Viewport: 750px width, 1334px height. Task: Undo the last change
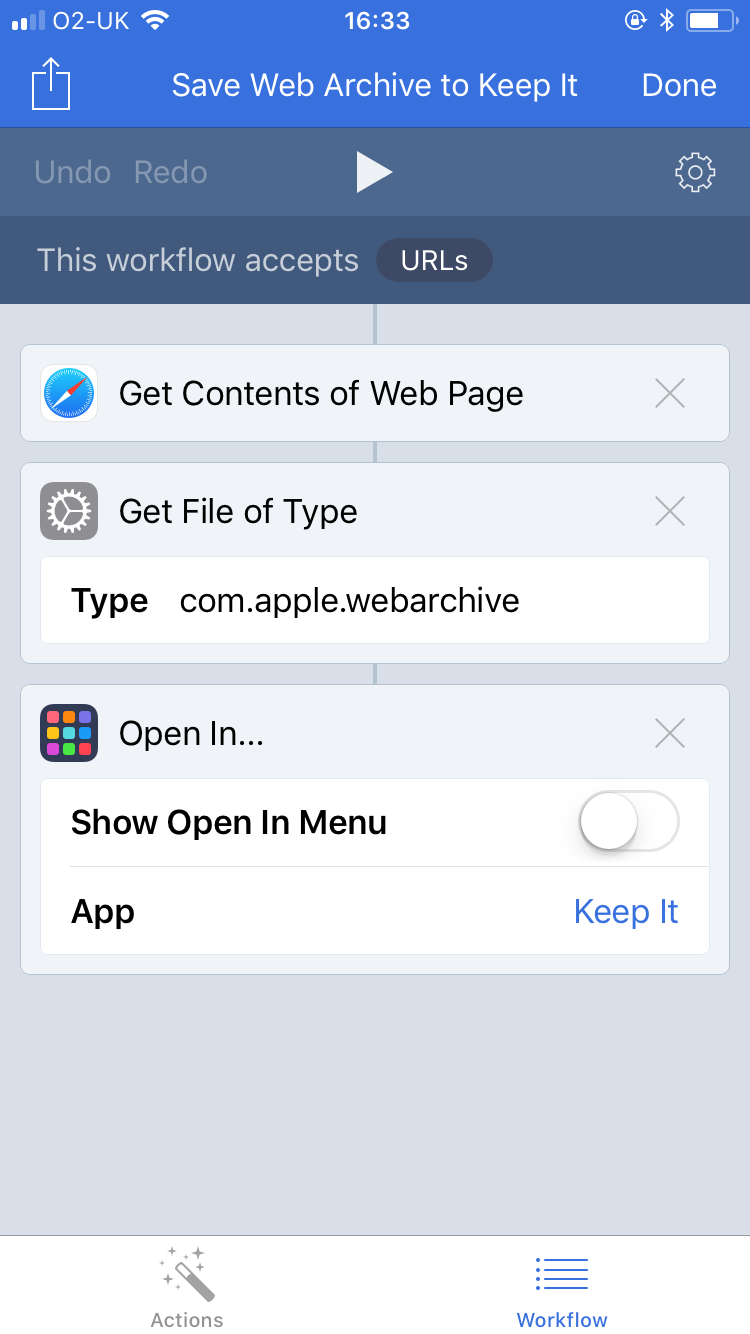tap(72, 172)
